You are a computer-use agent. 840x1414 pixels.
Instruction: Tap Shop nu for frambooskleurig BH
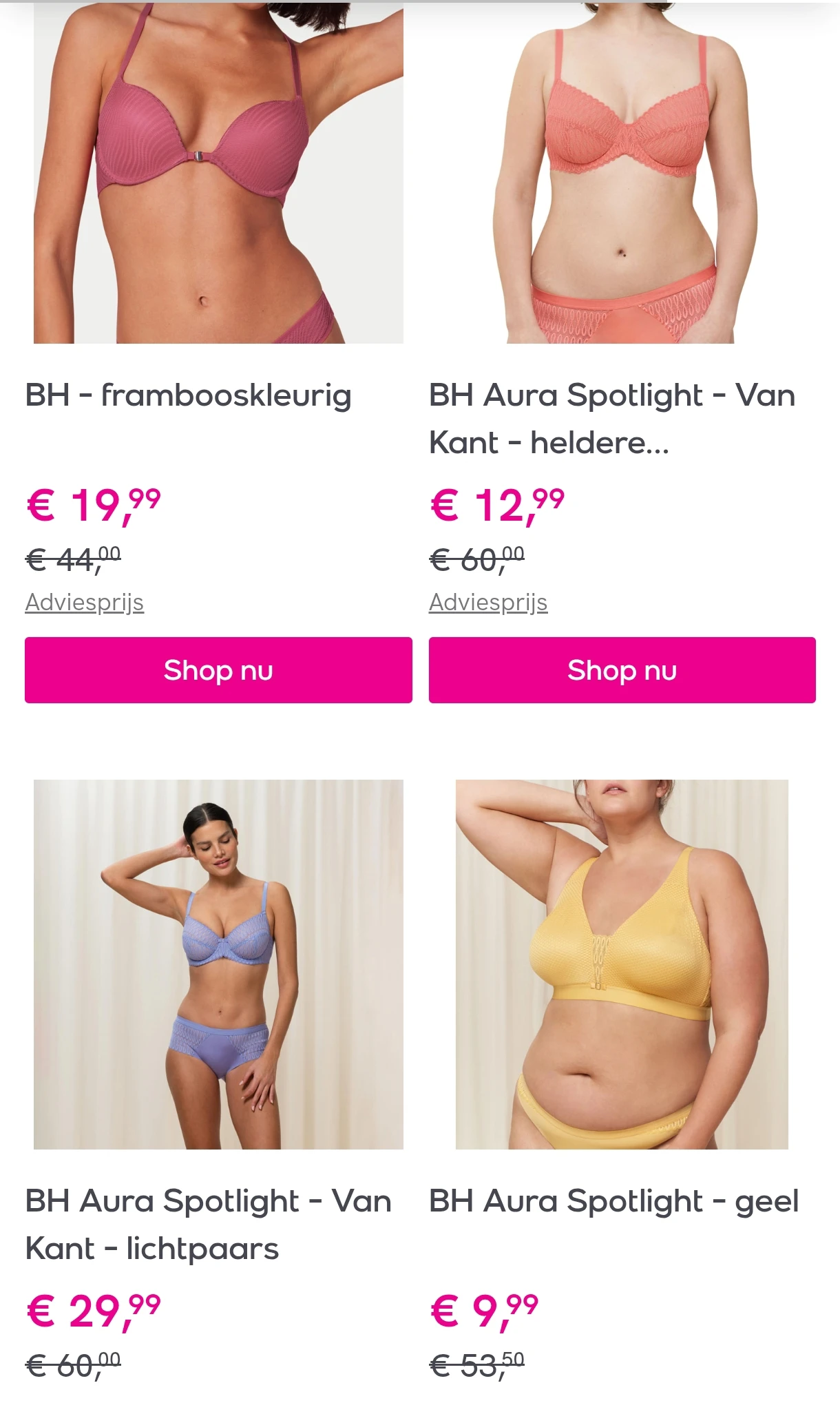(218, 669)
